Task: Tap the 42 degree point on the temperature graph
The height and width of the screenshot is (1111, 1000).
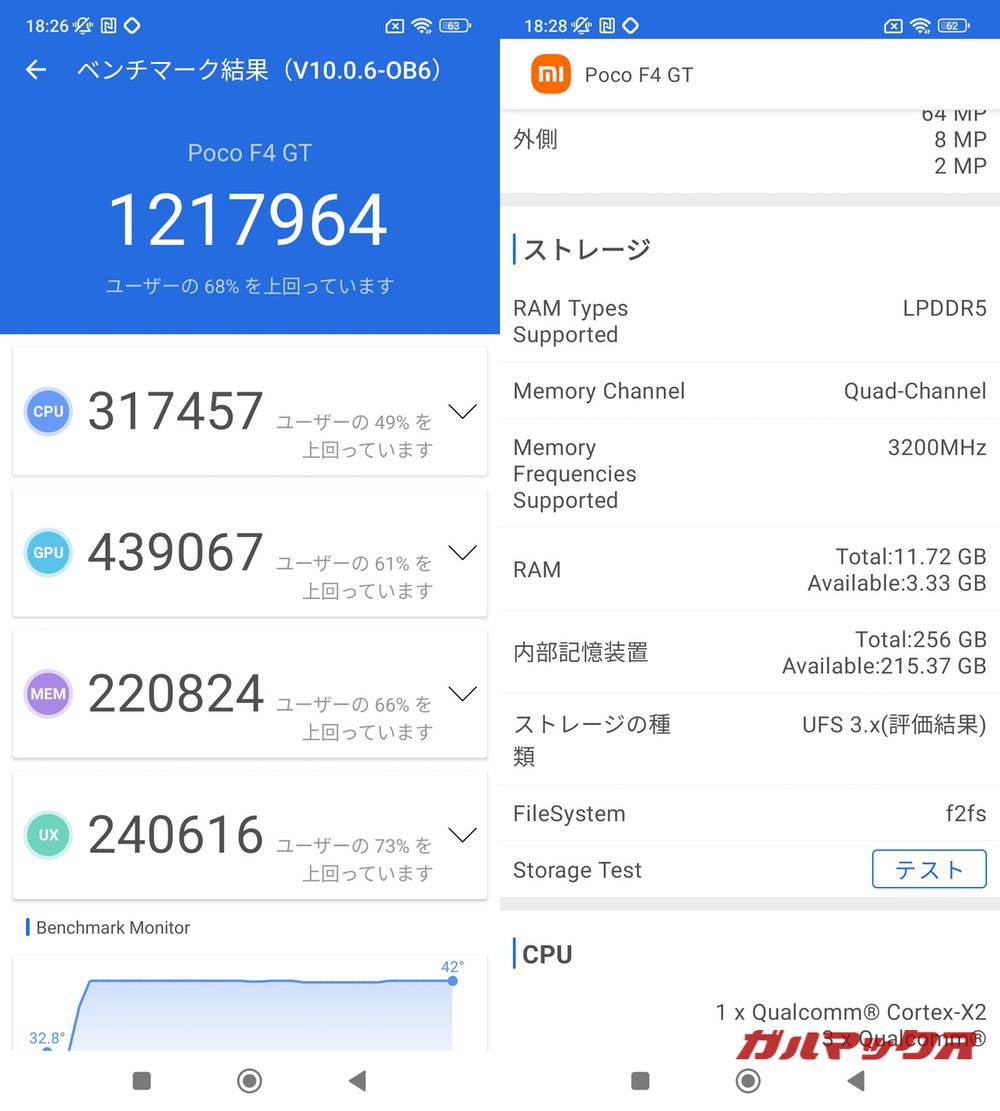Action: (452, 982)
